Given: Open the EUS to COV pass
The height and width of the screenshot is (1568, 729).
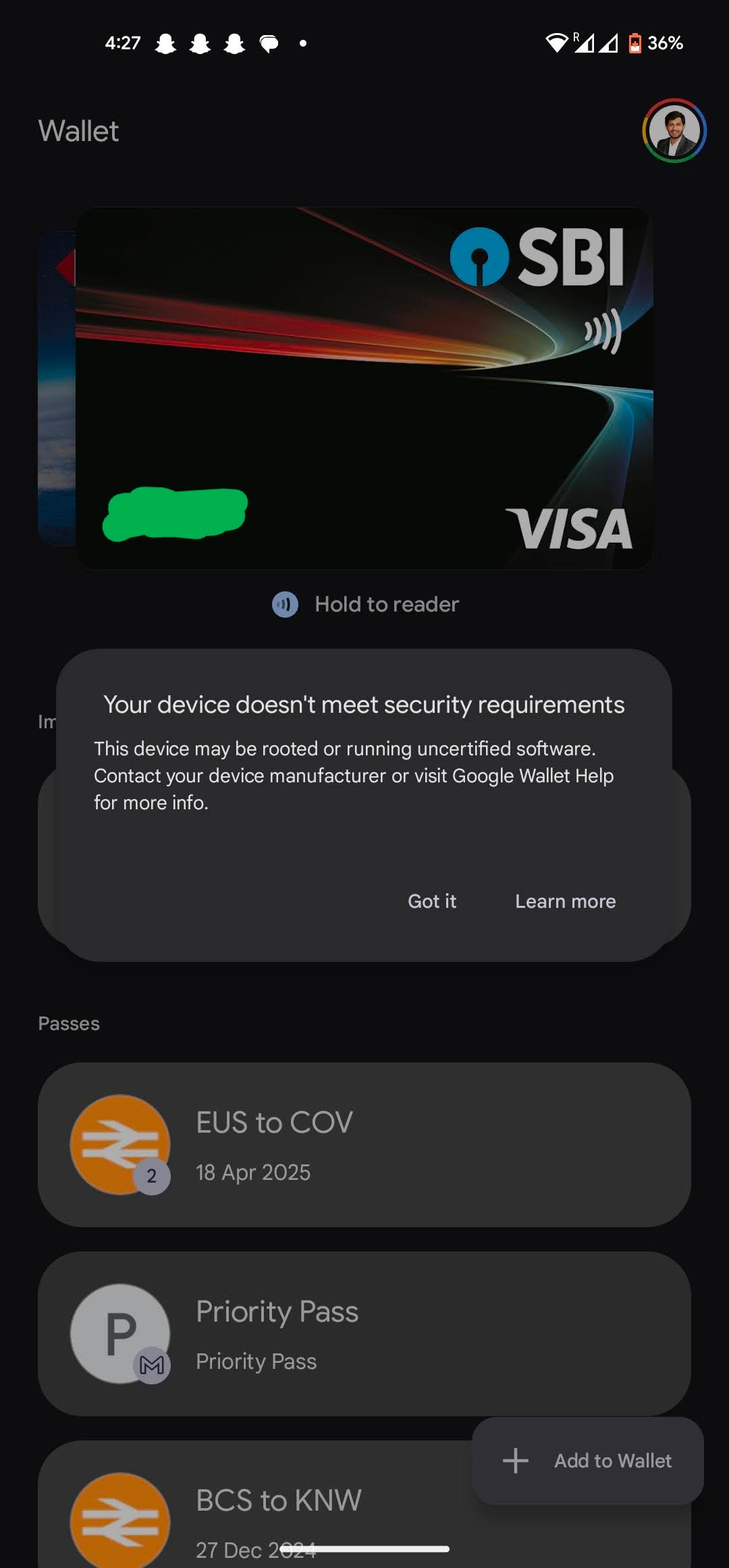Looking at the screenshot, I should (x=364, y=1144).
